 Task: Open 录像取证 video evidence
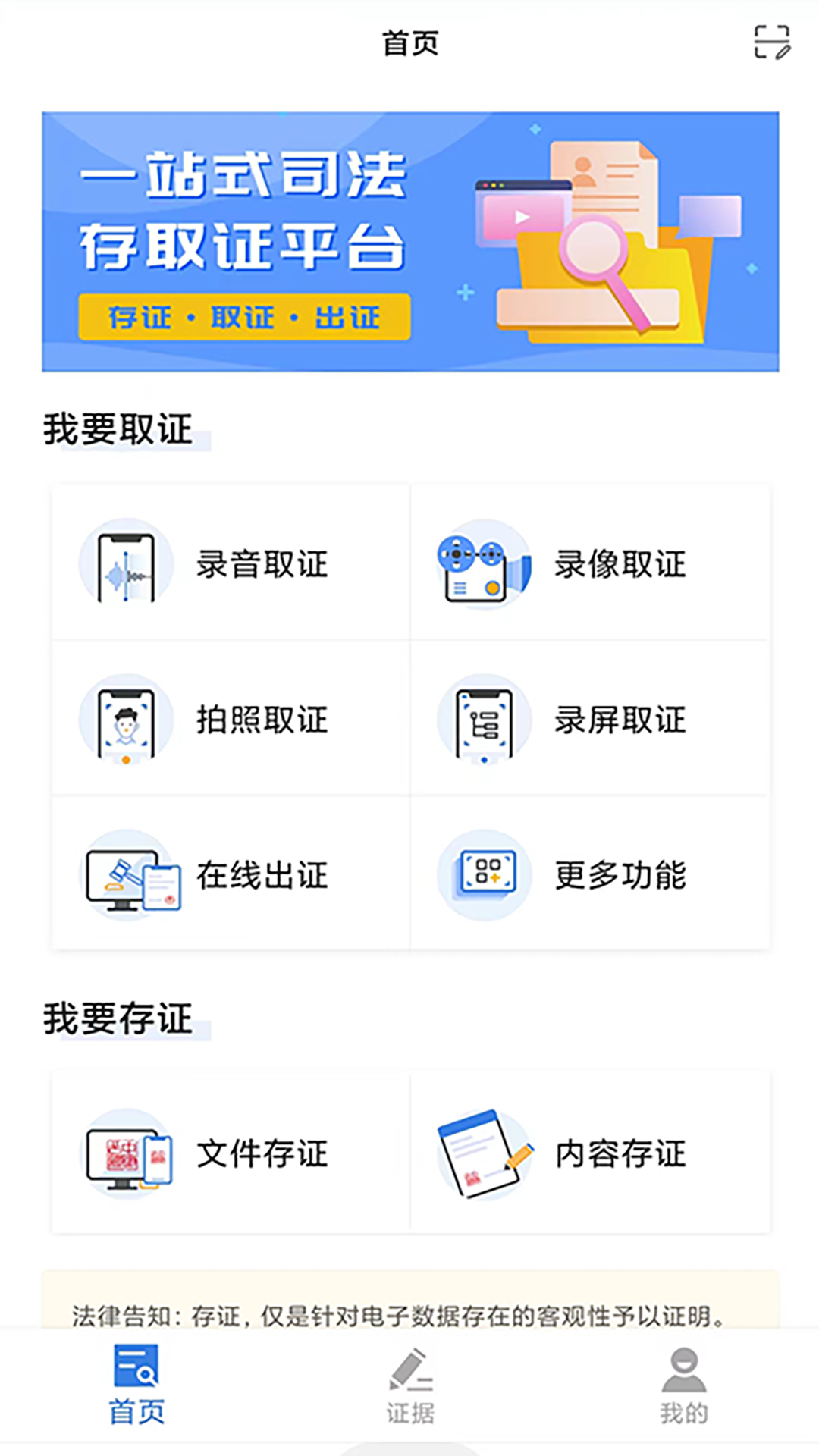coord(589,563)
